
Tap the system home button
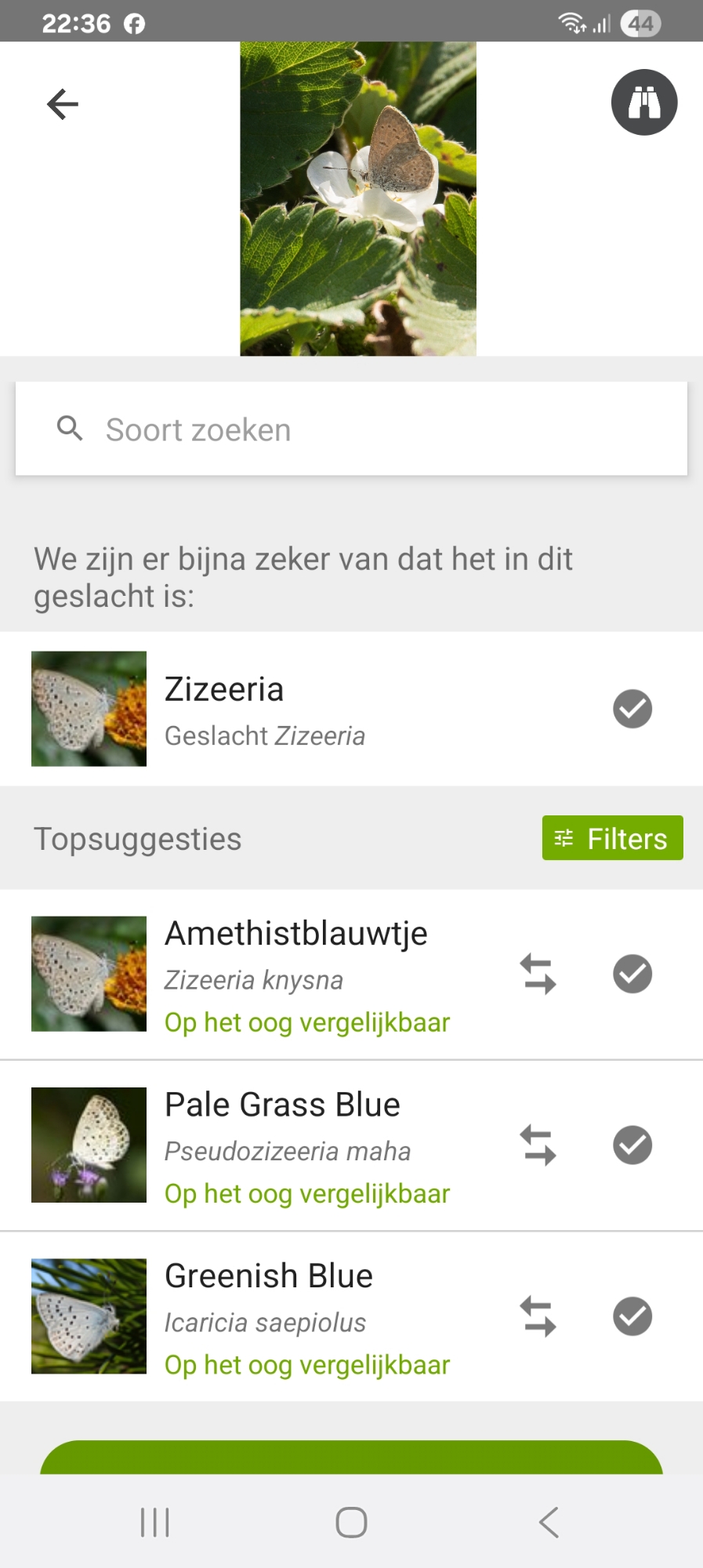pyautogui.click(x=351, y=1523)
